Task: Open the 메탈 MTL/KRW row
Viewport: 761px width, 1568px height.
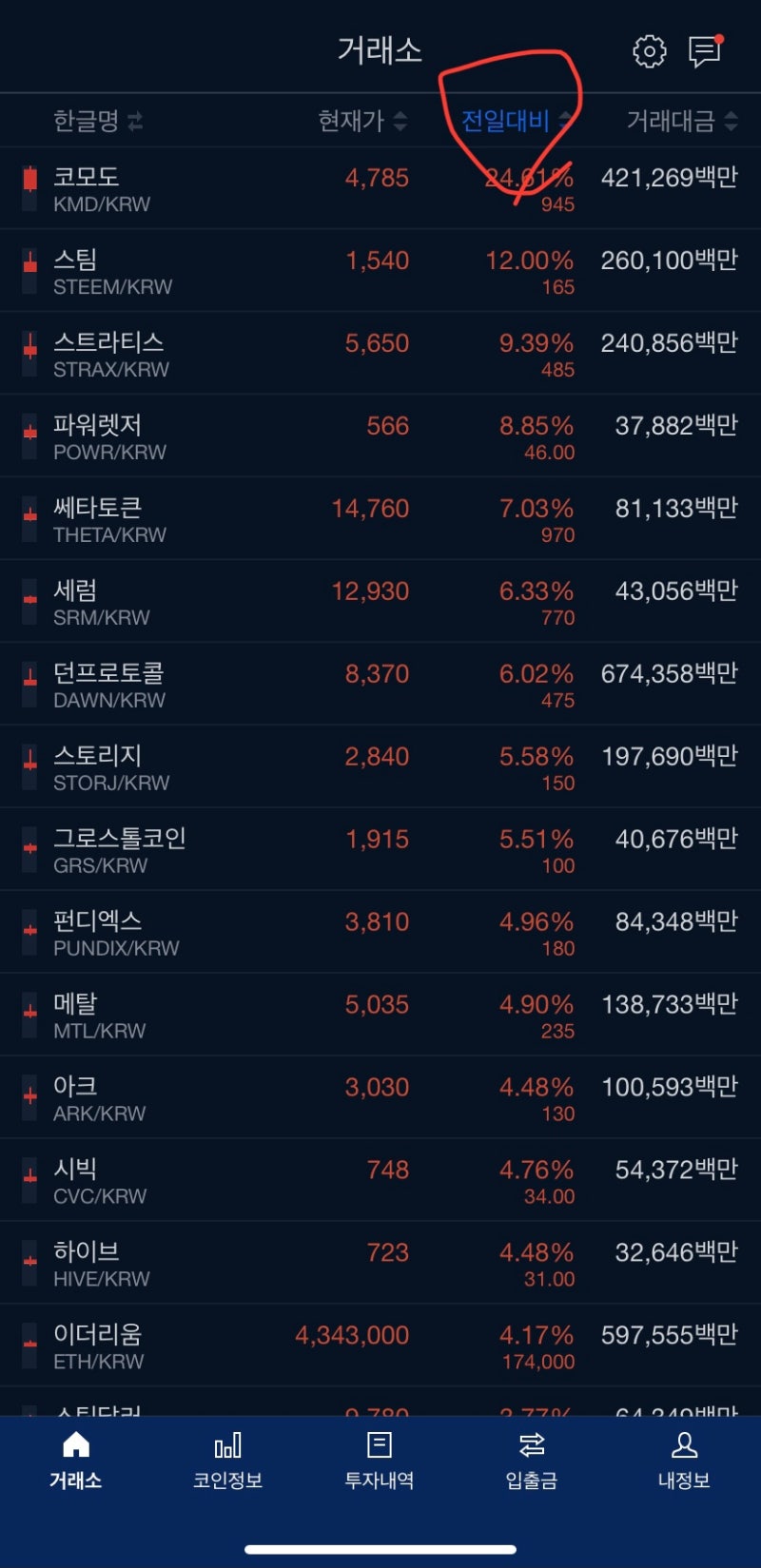Action: pyautogui.click(x=380, y=1016)
